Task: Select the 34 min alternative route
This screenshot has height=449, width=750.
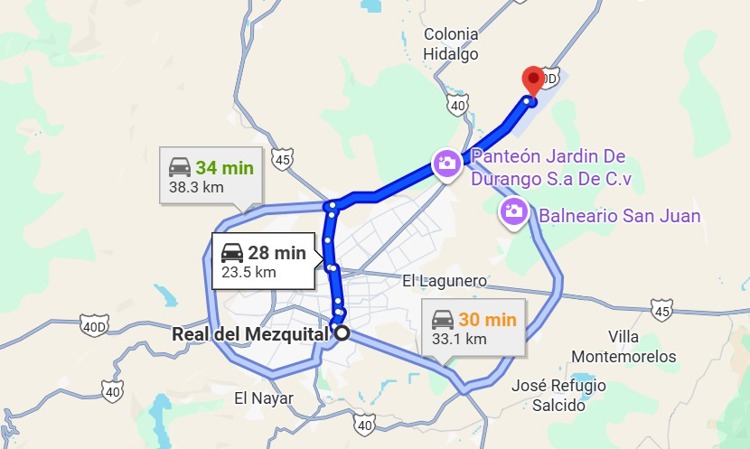Action: point(211,176)
